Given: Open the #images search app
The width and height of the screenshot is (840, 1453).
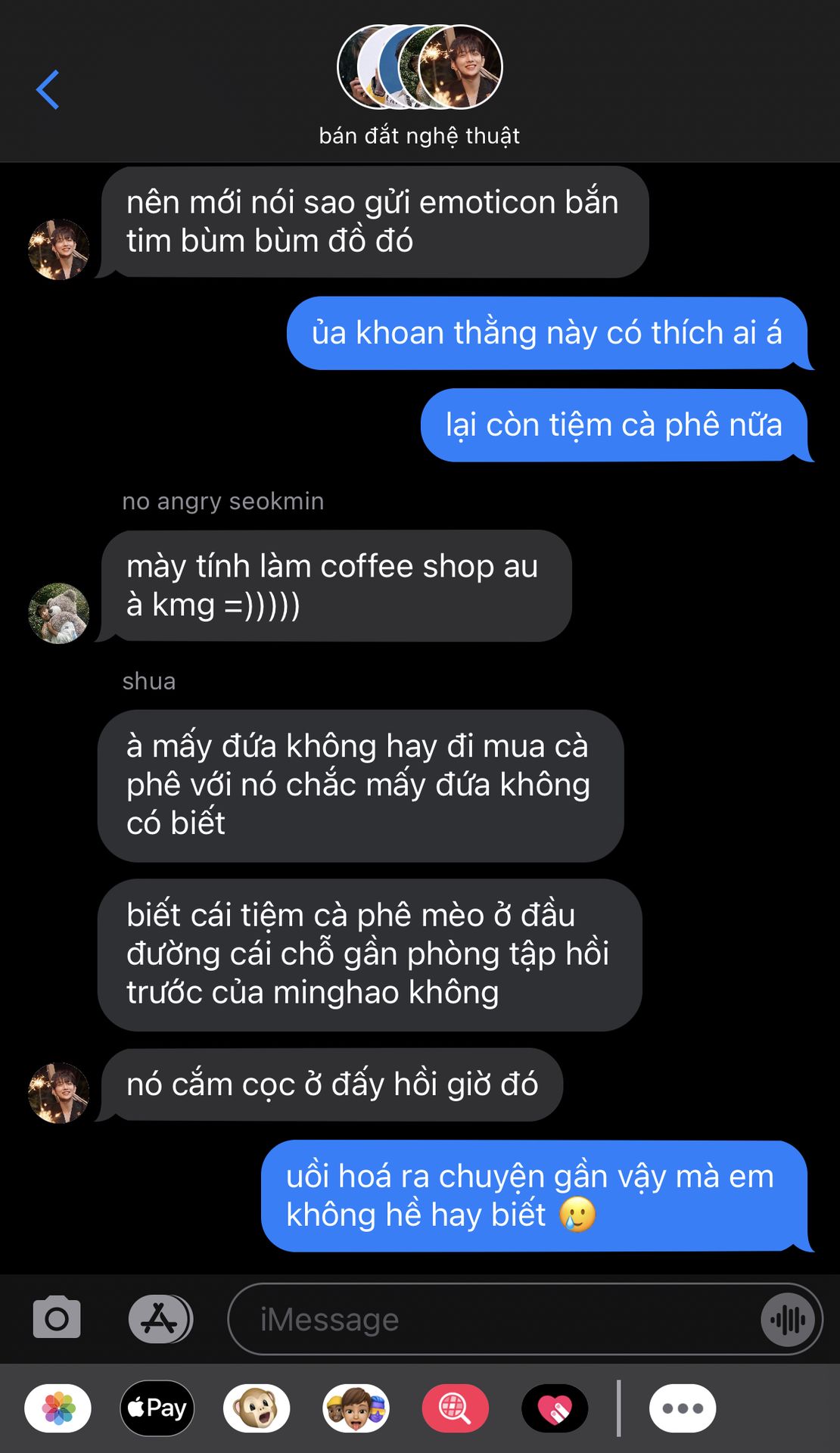Looking at the screenshot, I should point(455,1408).
